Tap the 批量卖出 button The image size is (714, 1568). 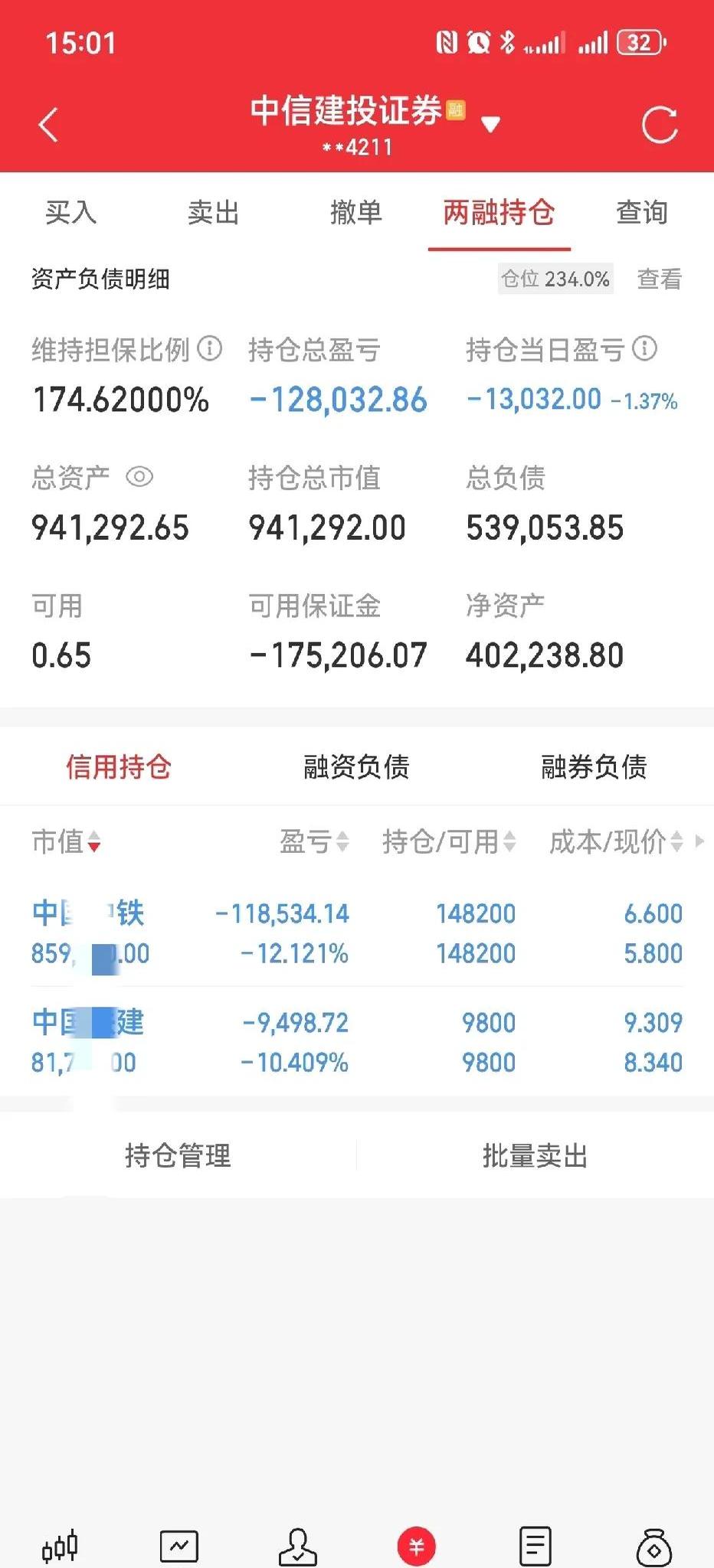[x=536, y=1158]
